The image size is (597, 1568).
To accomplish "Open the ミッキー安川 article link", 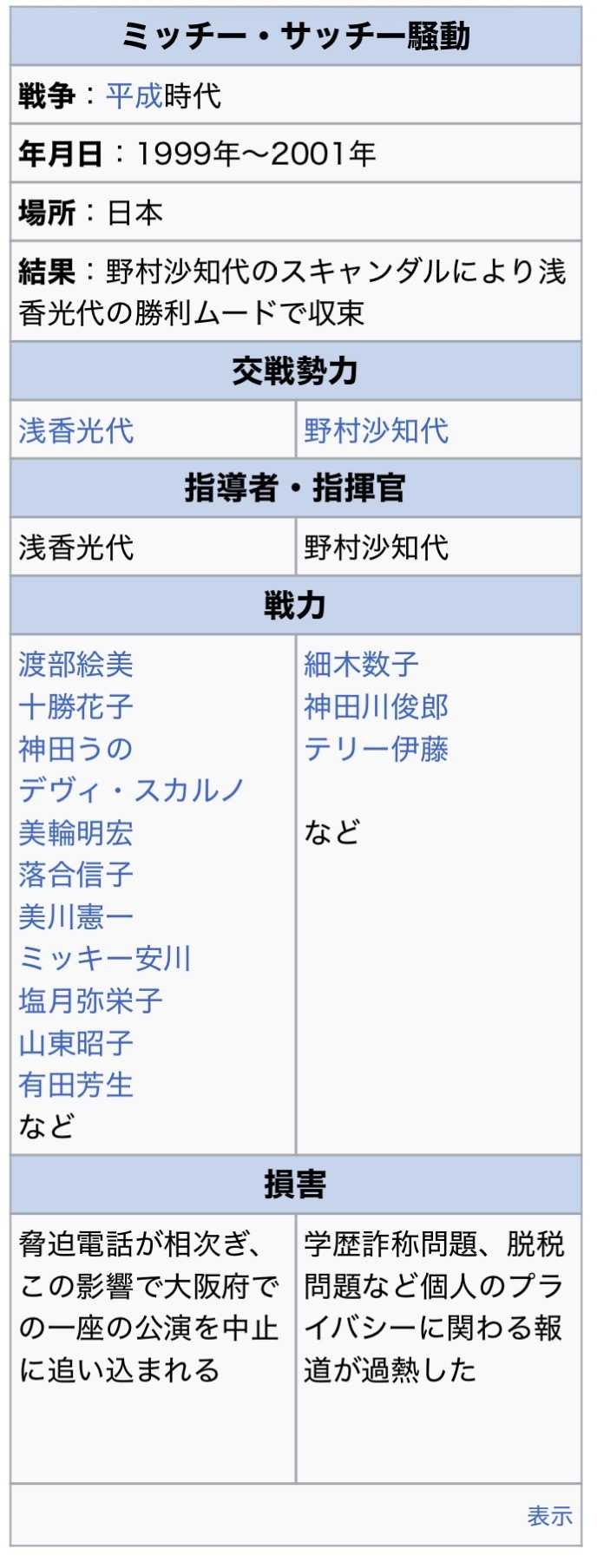I will (105, 958).
